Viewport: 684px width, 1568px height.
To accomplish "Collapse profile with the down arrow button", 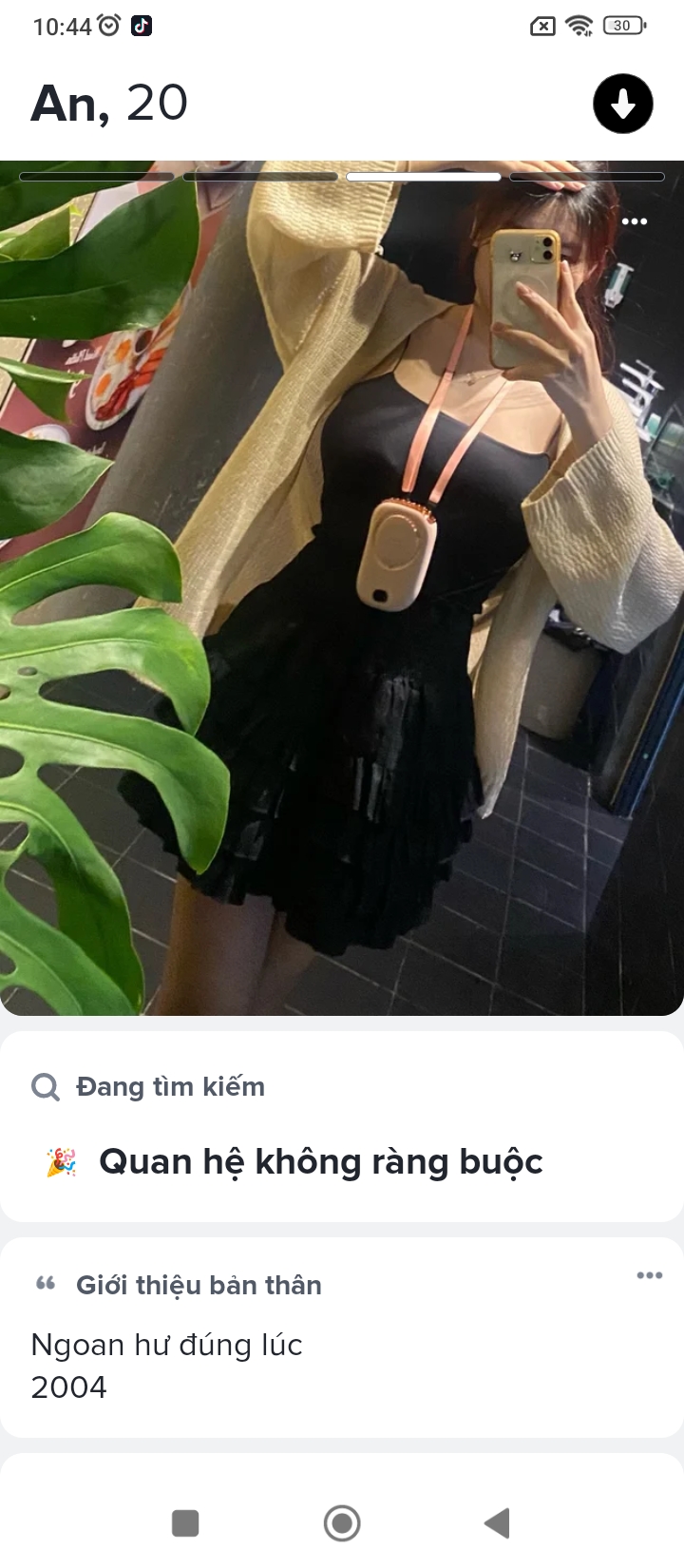I will tap(622, 104).
